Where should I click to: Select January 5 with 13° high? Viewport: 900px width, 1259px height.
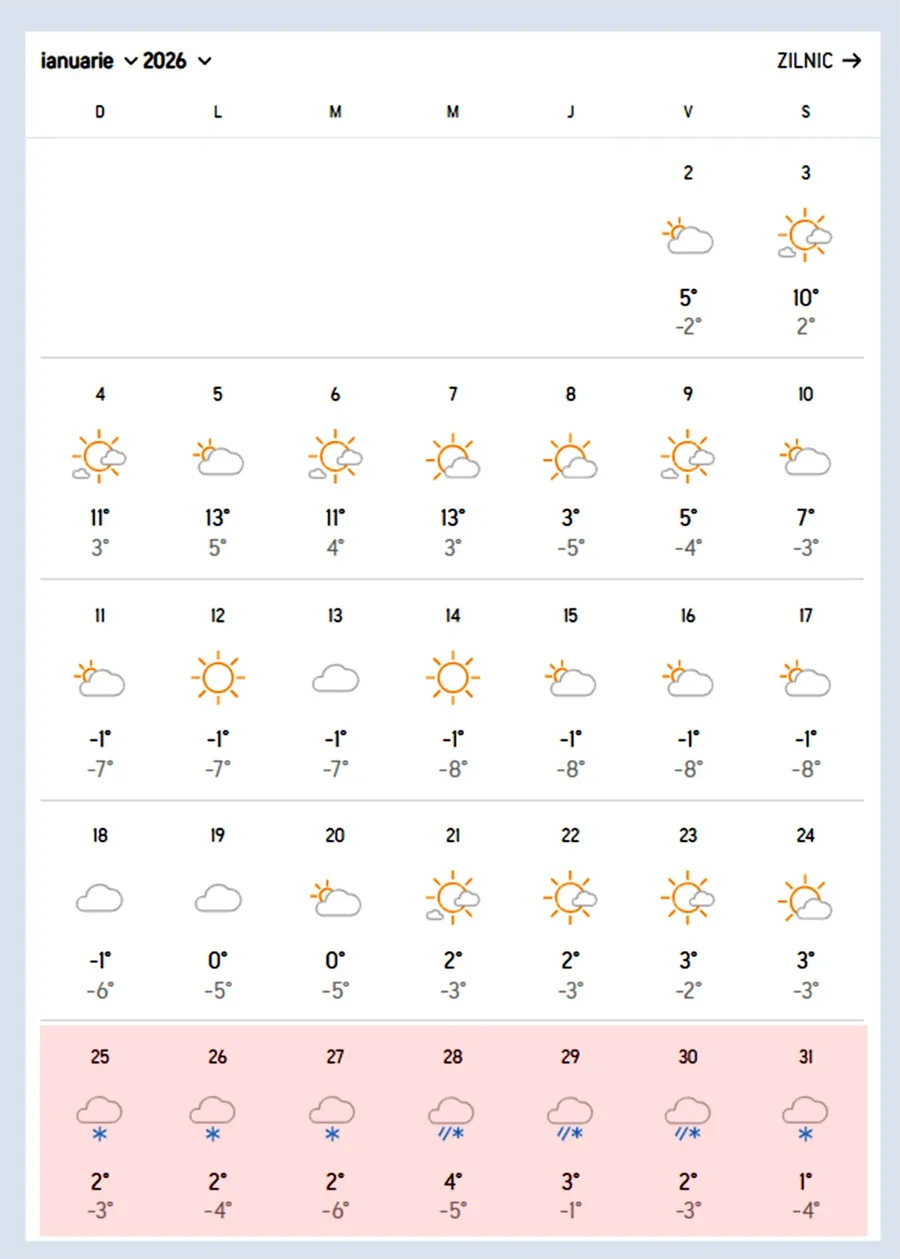tap(218, 468)
